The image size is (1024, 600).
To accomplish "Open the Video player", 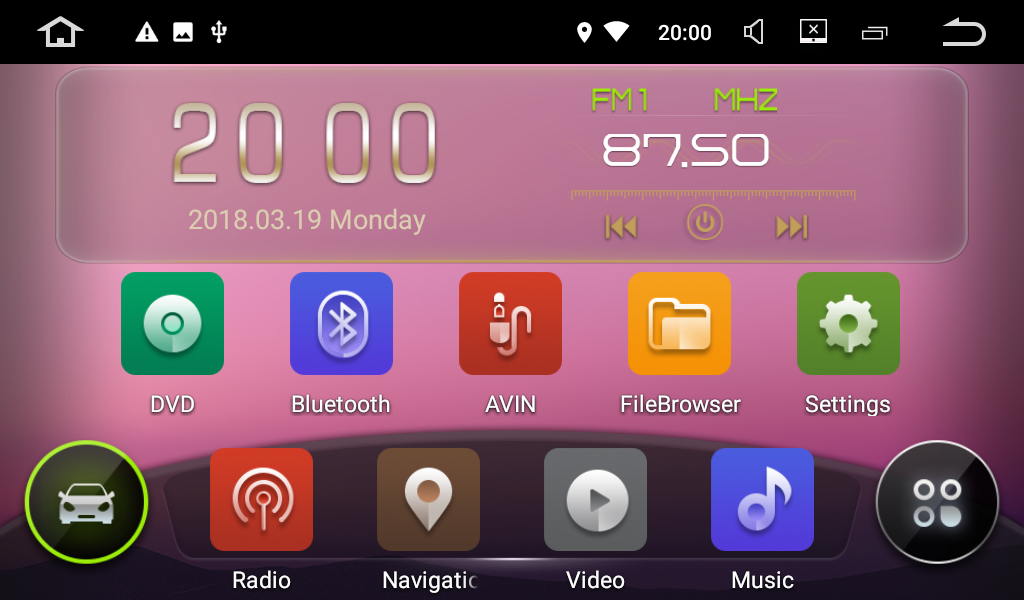I will (x=595, y=500).
